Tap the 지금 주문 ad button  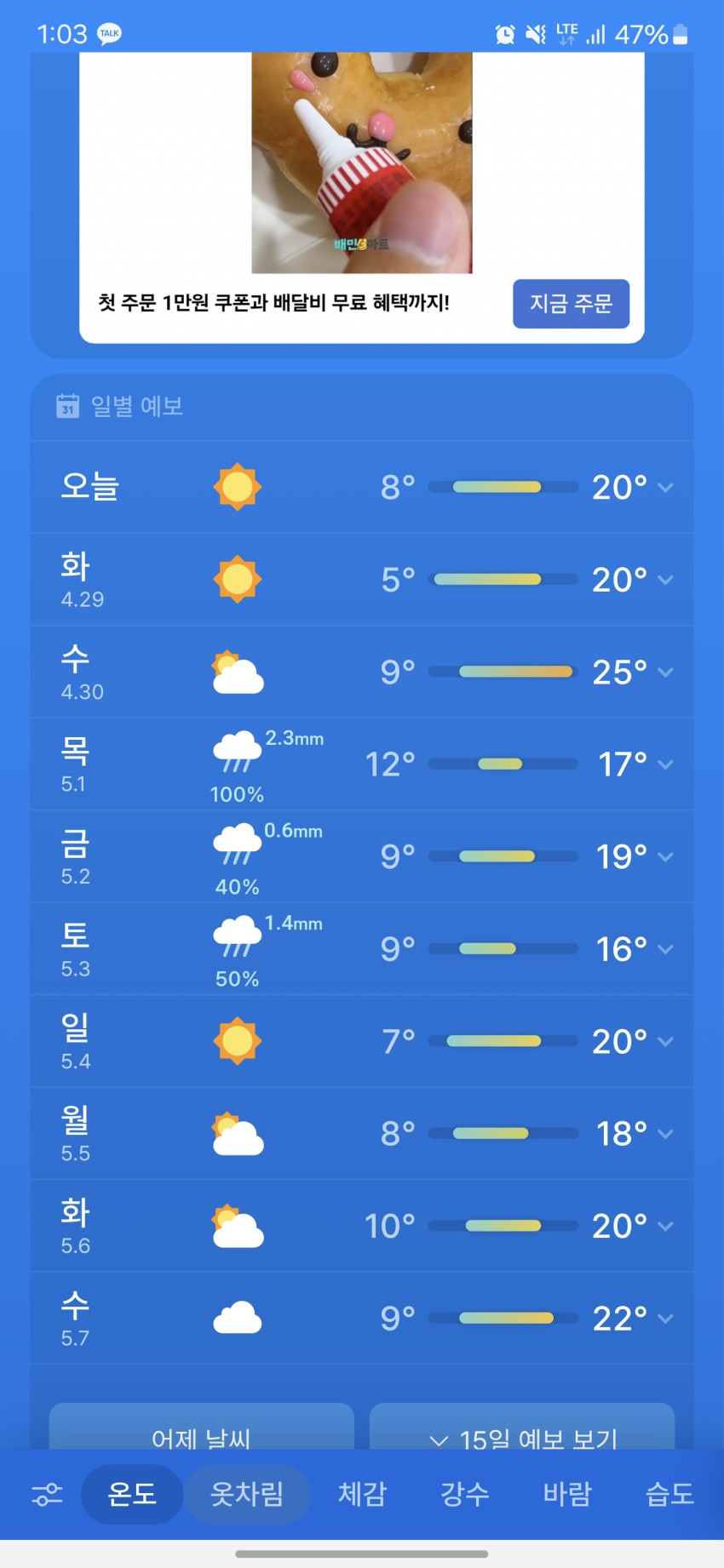(x=571, y=304)
